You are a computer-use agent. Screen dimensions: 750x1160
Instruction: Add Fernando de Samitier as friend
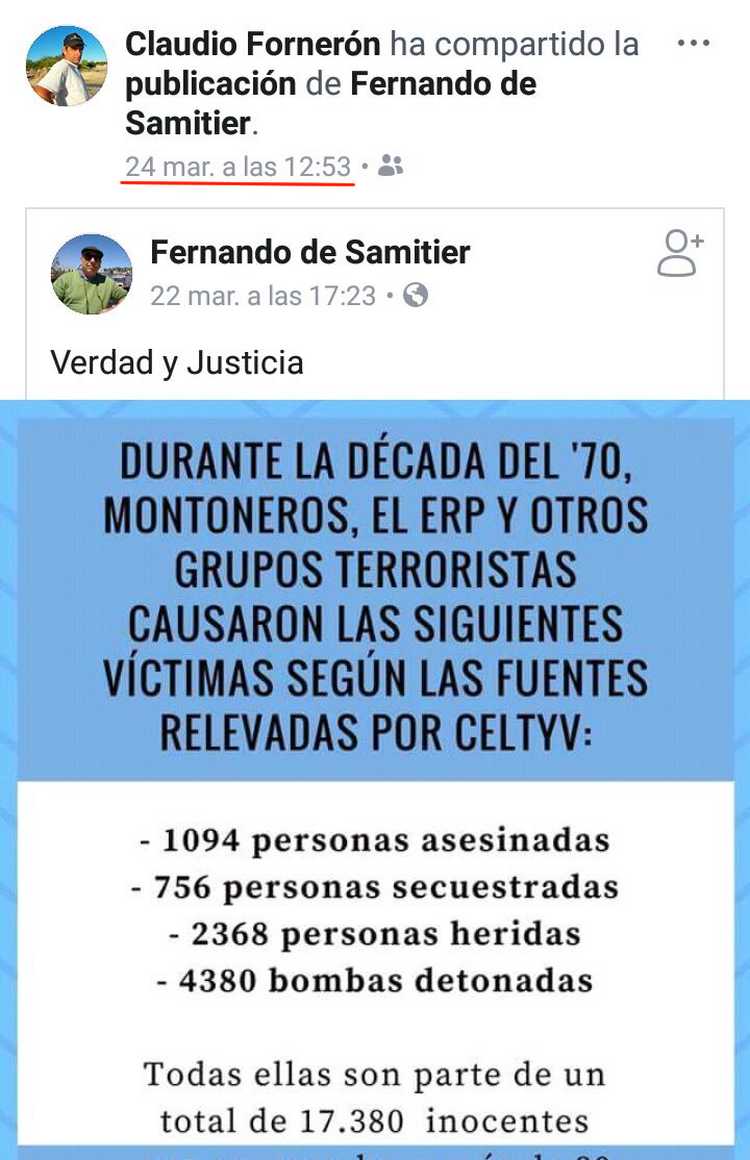coord(680,253)
